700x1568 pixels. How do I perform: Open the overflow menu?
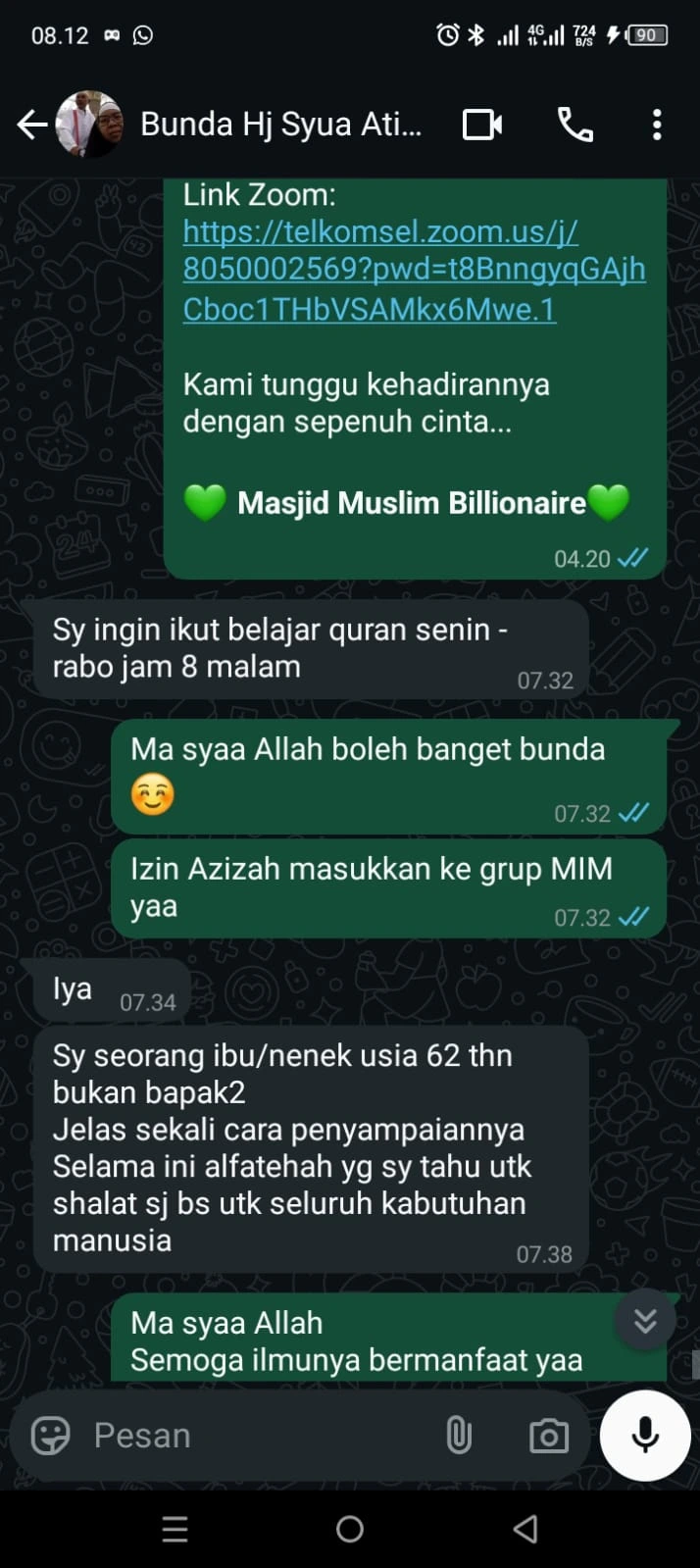pyautogui.click(x=657, y=125)
